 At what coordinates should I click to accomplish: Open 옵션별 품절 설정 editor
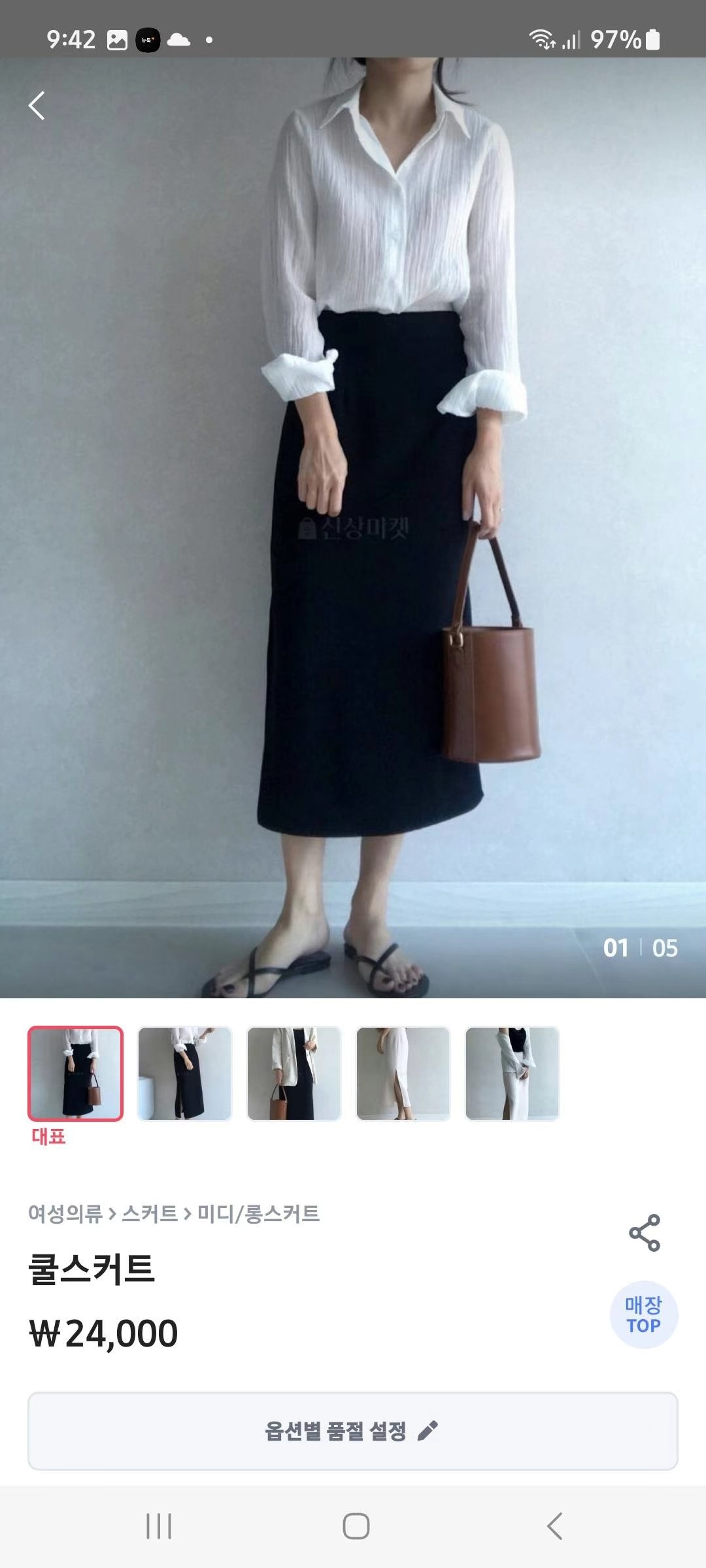(352, 1431)
